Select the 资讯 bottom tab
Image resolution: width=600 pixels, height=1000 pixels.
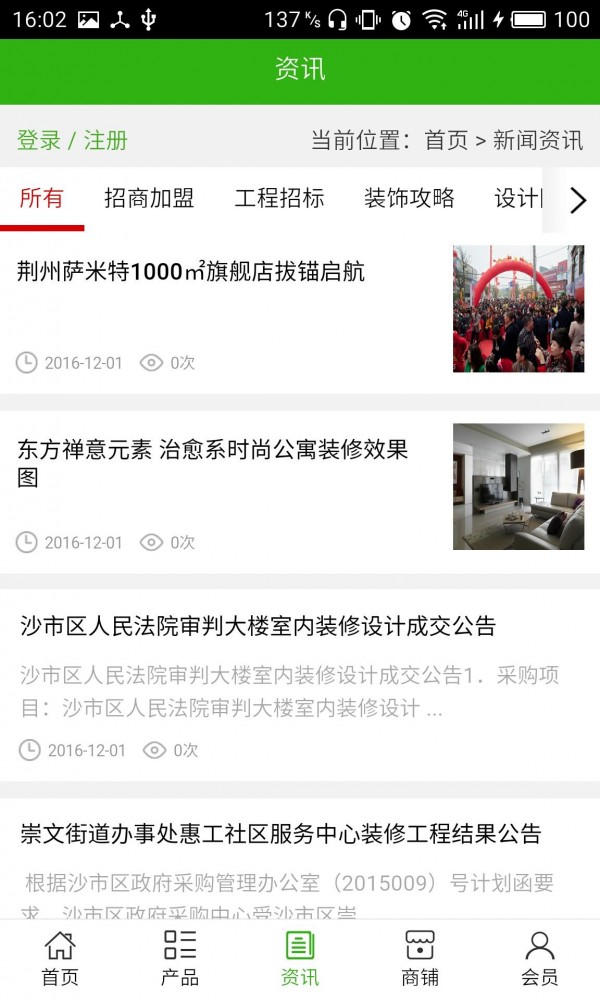(x=300, y=958)
